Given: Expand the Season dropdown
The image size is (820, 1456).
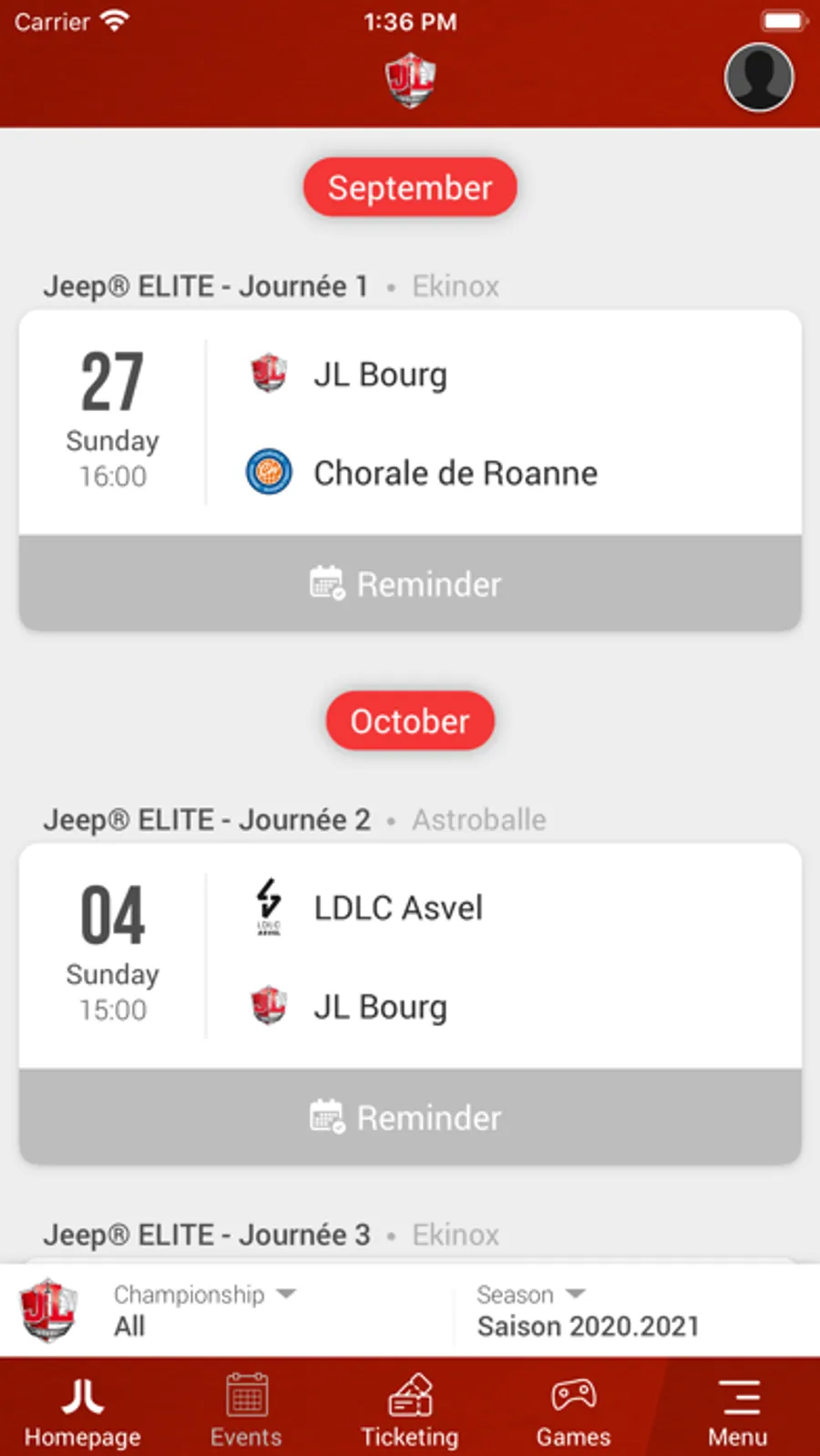Looking at the screenshot, I should (588, 1309).
